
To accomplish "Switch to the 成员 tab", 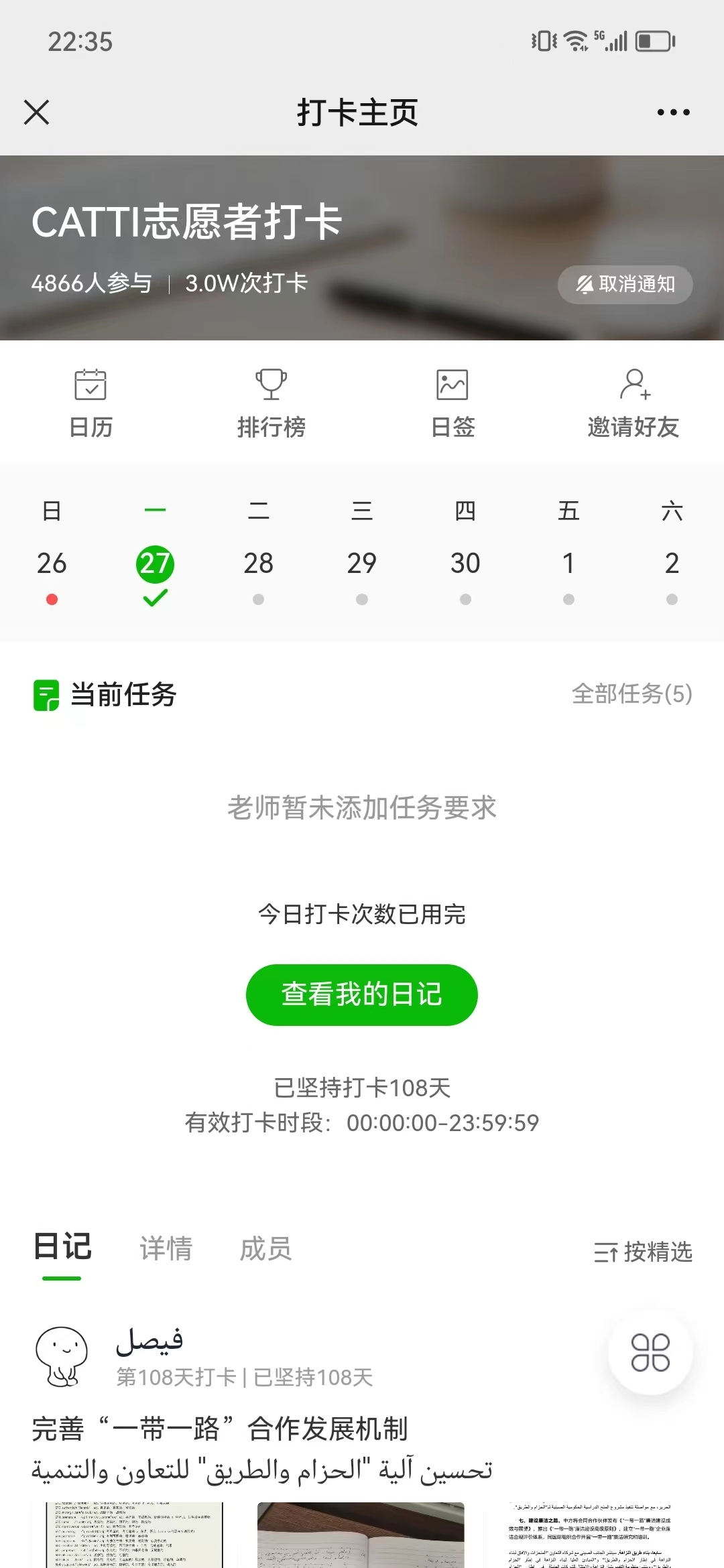I will [265, 1249].
